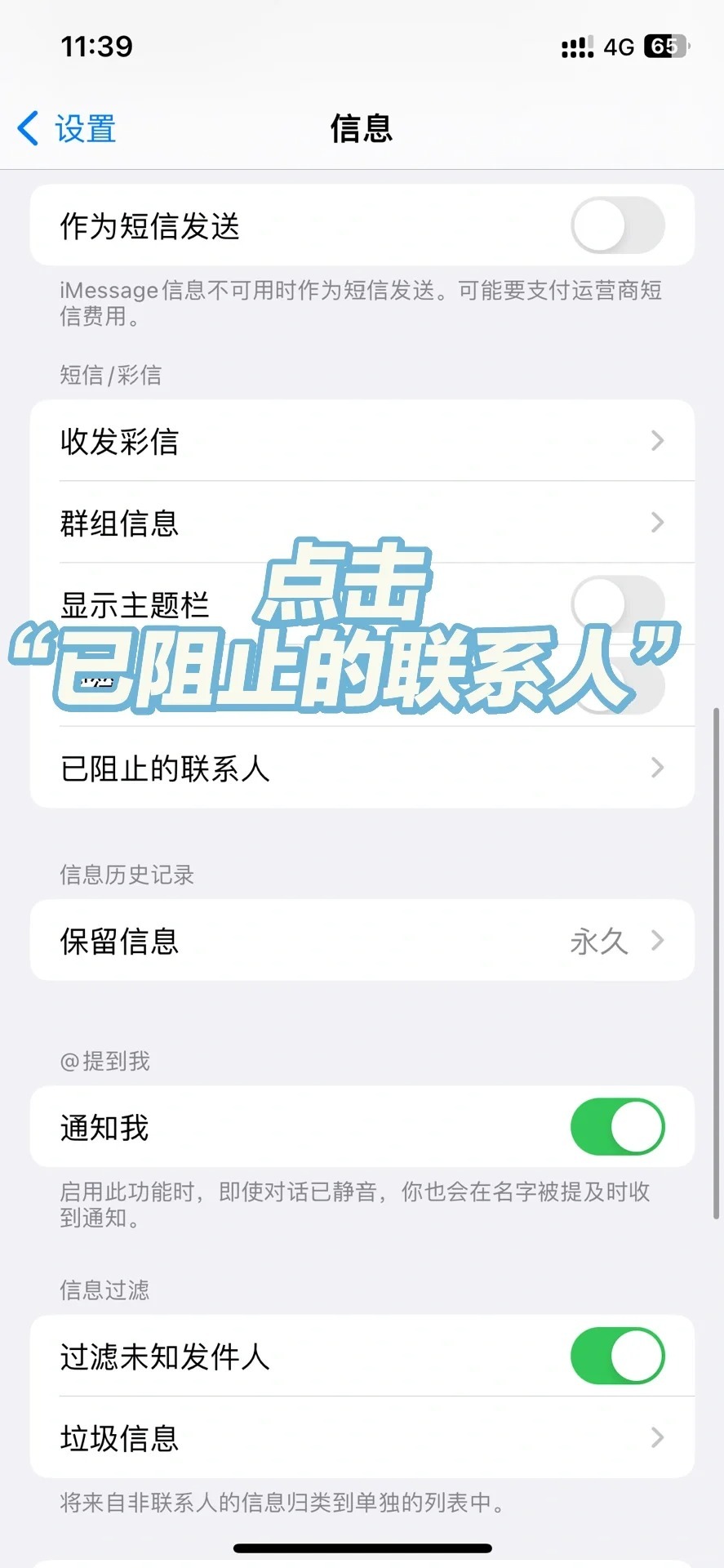Screen dimensions: 724x1568
Task: Turn off 过滤未知发件人 filtering
Action: (x=617, y=1356)
